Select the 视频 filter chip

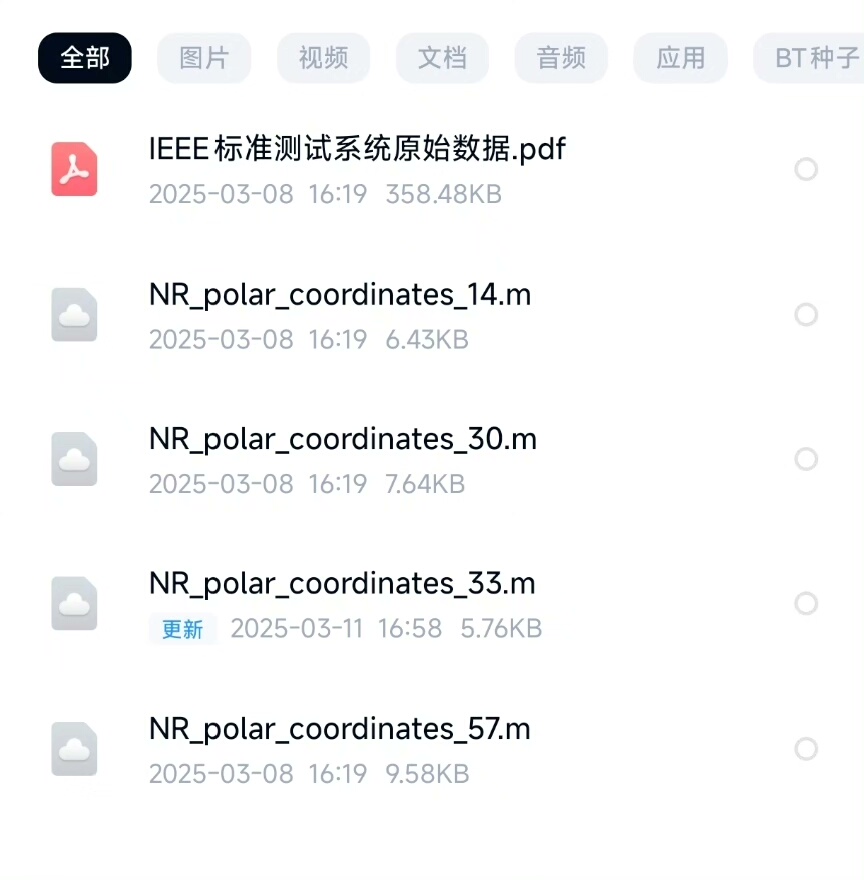pyautogui.click(x=323, y=58)
